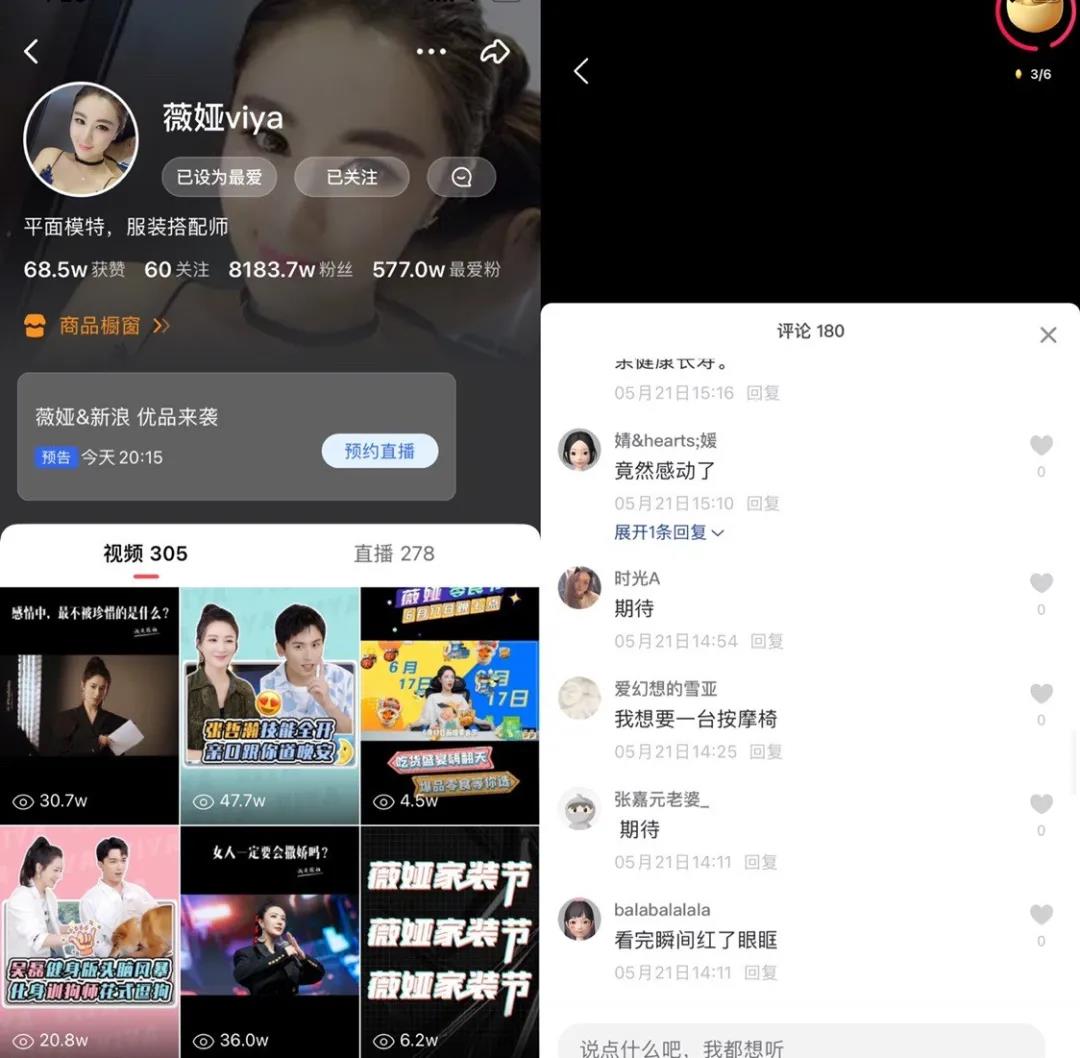Image resolution: width=1080 pixels, height=1058 pixels.
Task: Tap the 已设为最爱 button
Action: 219,177
